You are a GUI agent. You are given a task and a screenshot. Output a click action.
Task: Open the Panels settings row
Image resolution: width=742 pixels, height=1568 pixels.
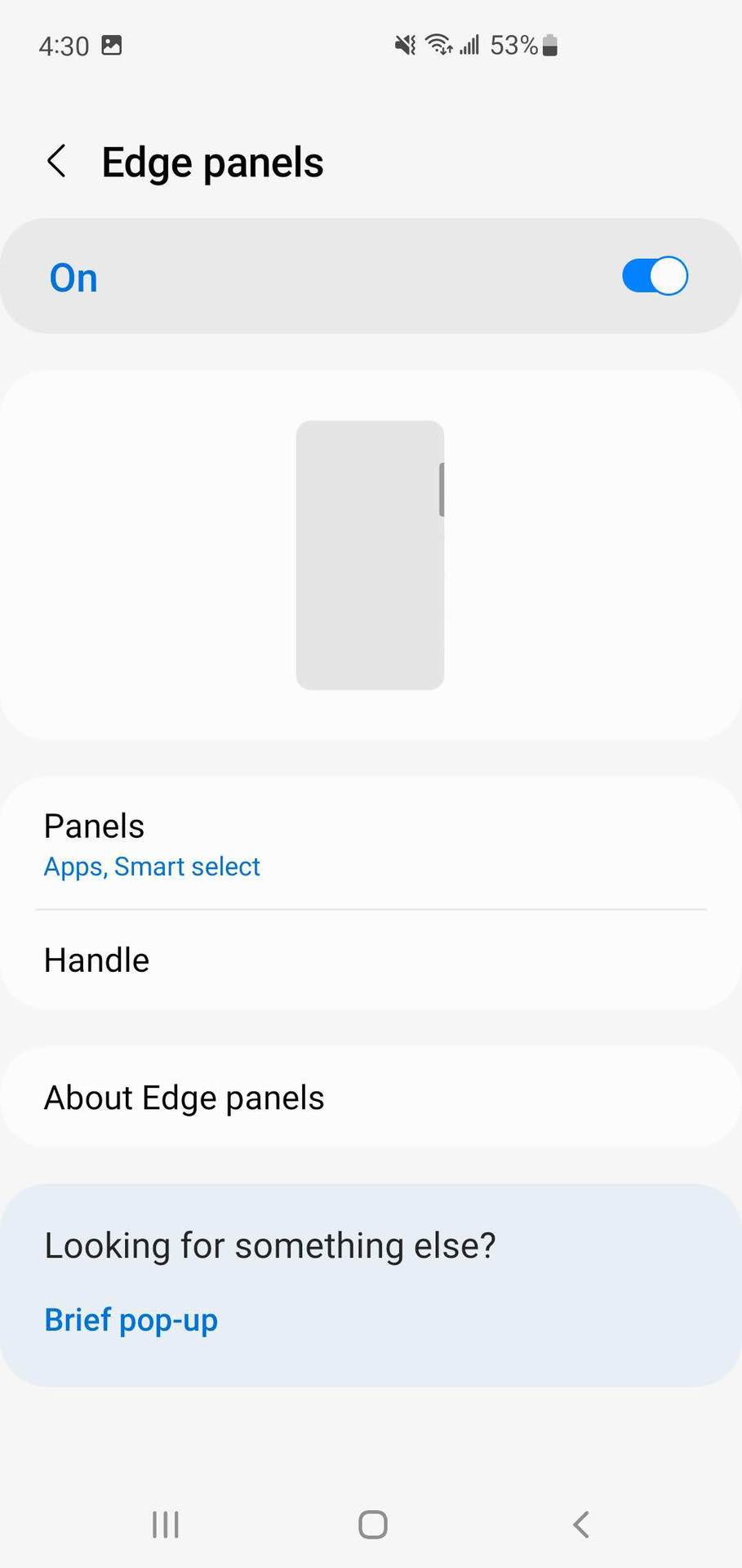pos(371,844)
